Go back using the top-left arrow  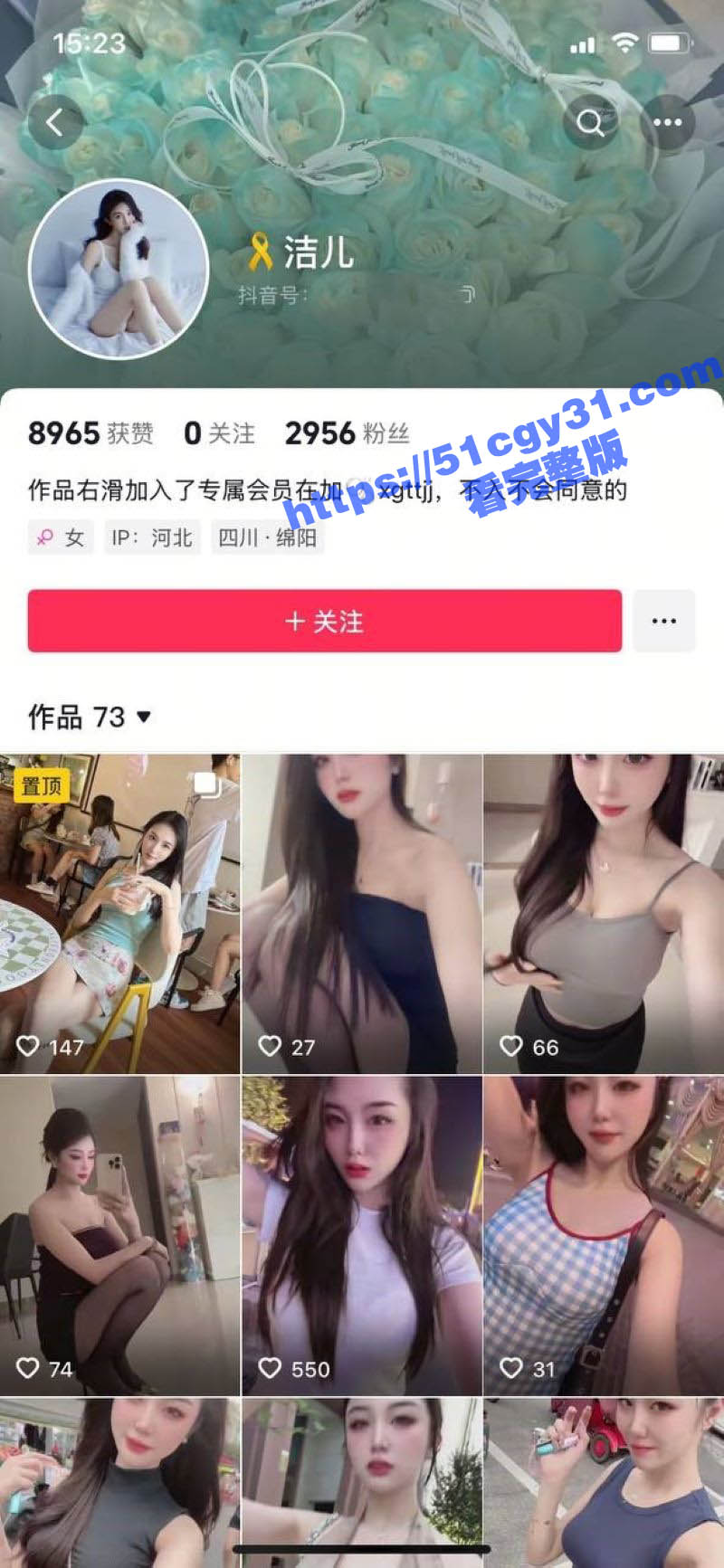(55, 122)
